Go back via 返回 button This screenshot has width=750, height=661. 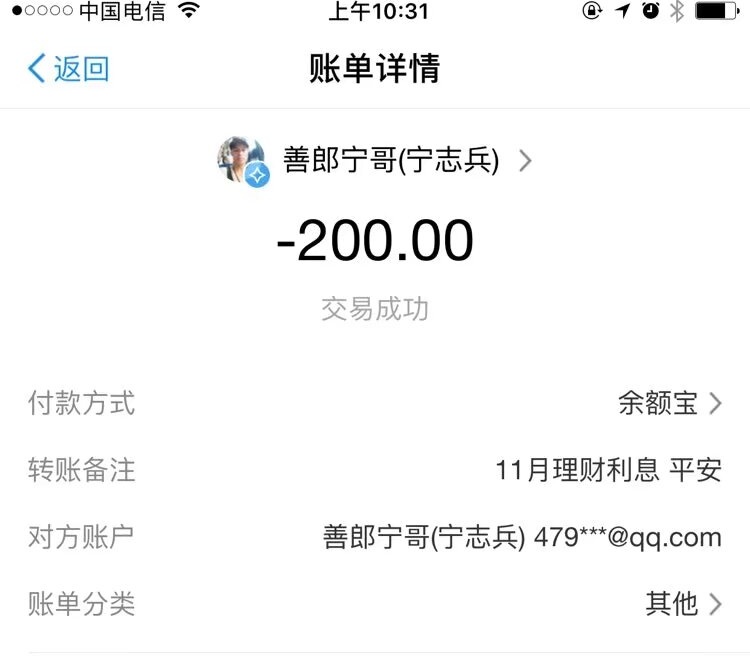pos(68,69)
